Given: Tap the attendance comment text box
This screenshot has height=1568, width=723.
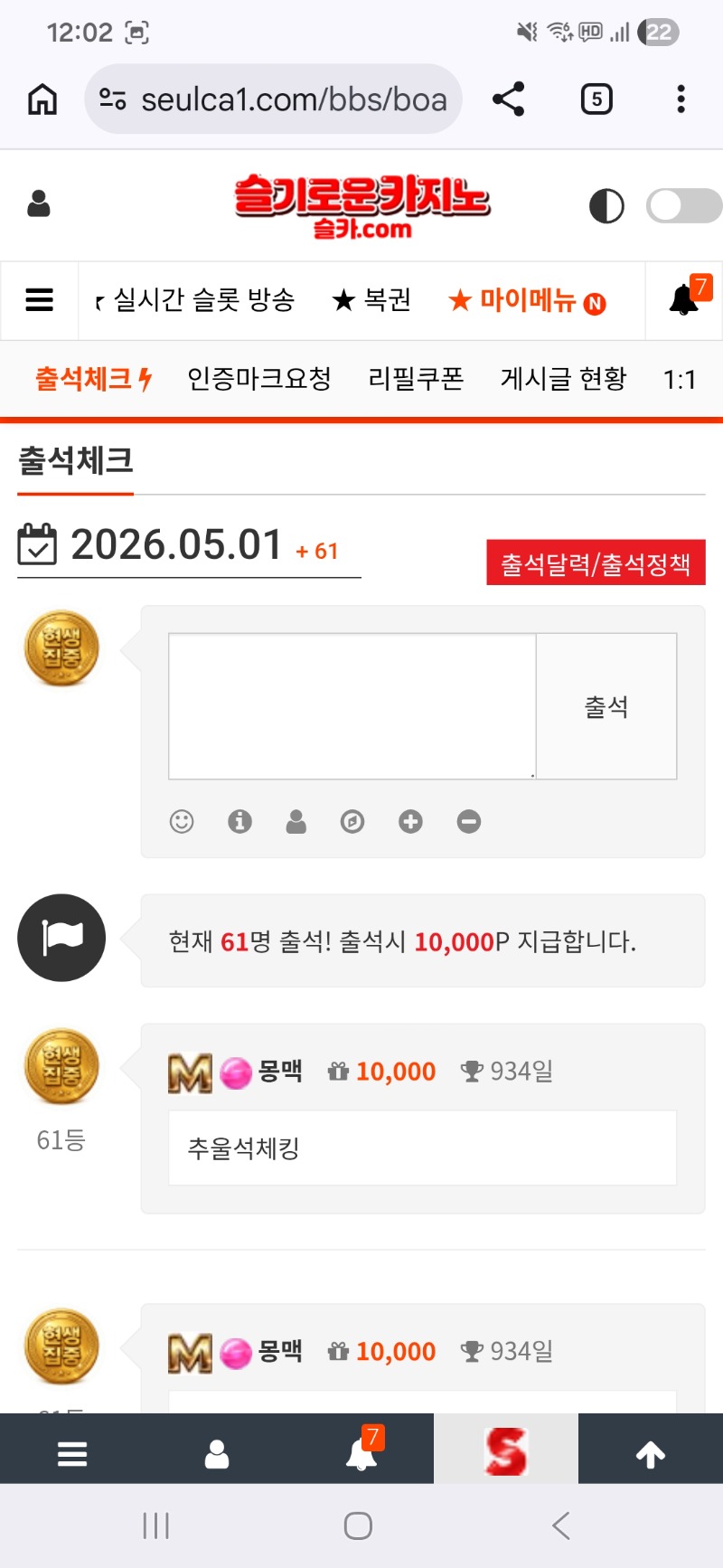Looking at the screenshot, I should click(352, 705).
